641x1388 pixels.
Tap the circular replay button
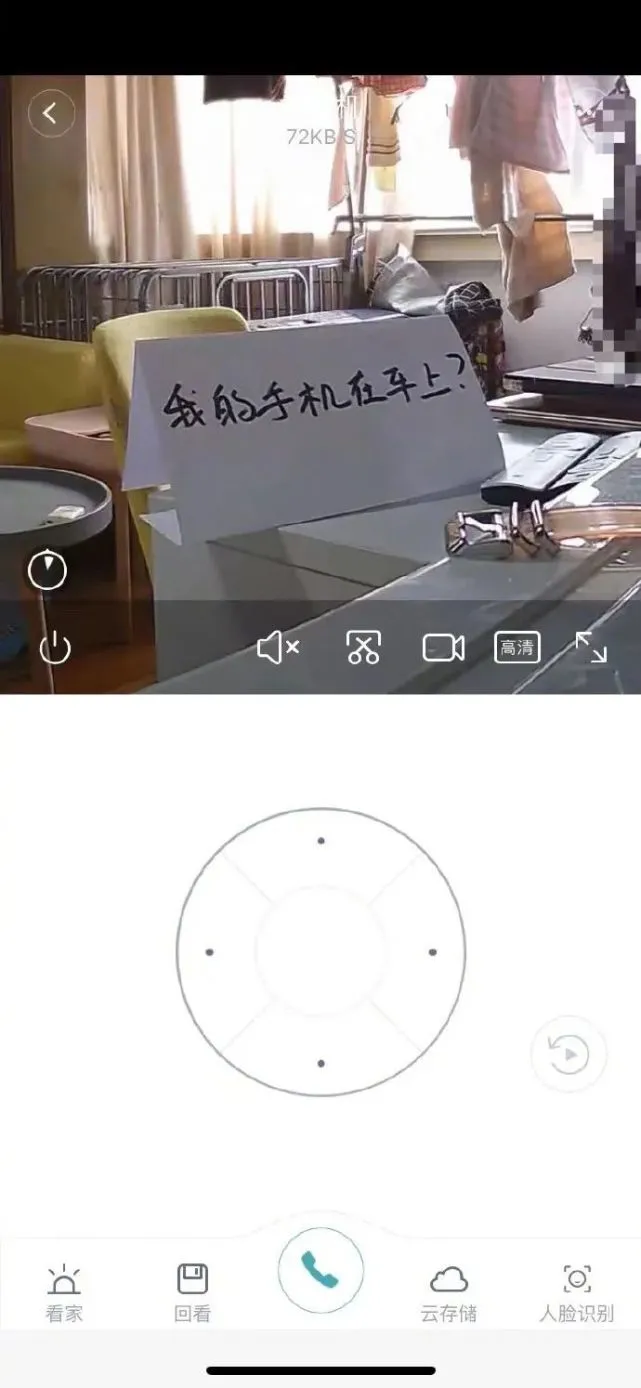568,1054
